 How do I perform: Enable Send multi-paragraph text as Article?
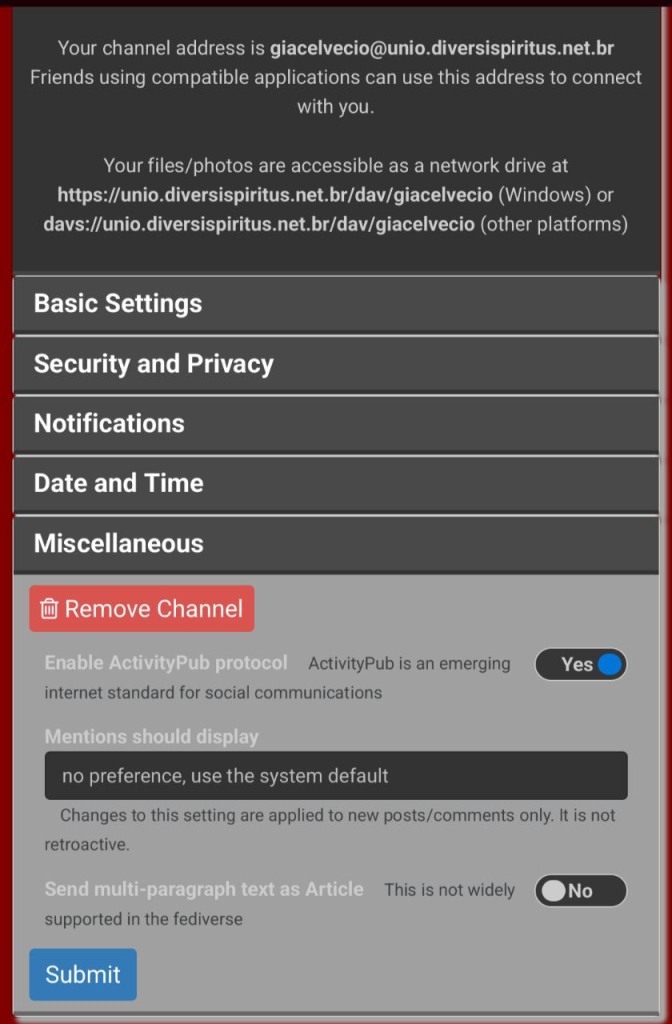point(581,891)
